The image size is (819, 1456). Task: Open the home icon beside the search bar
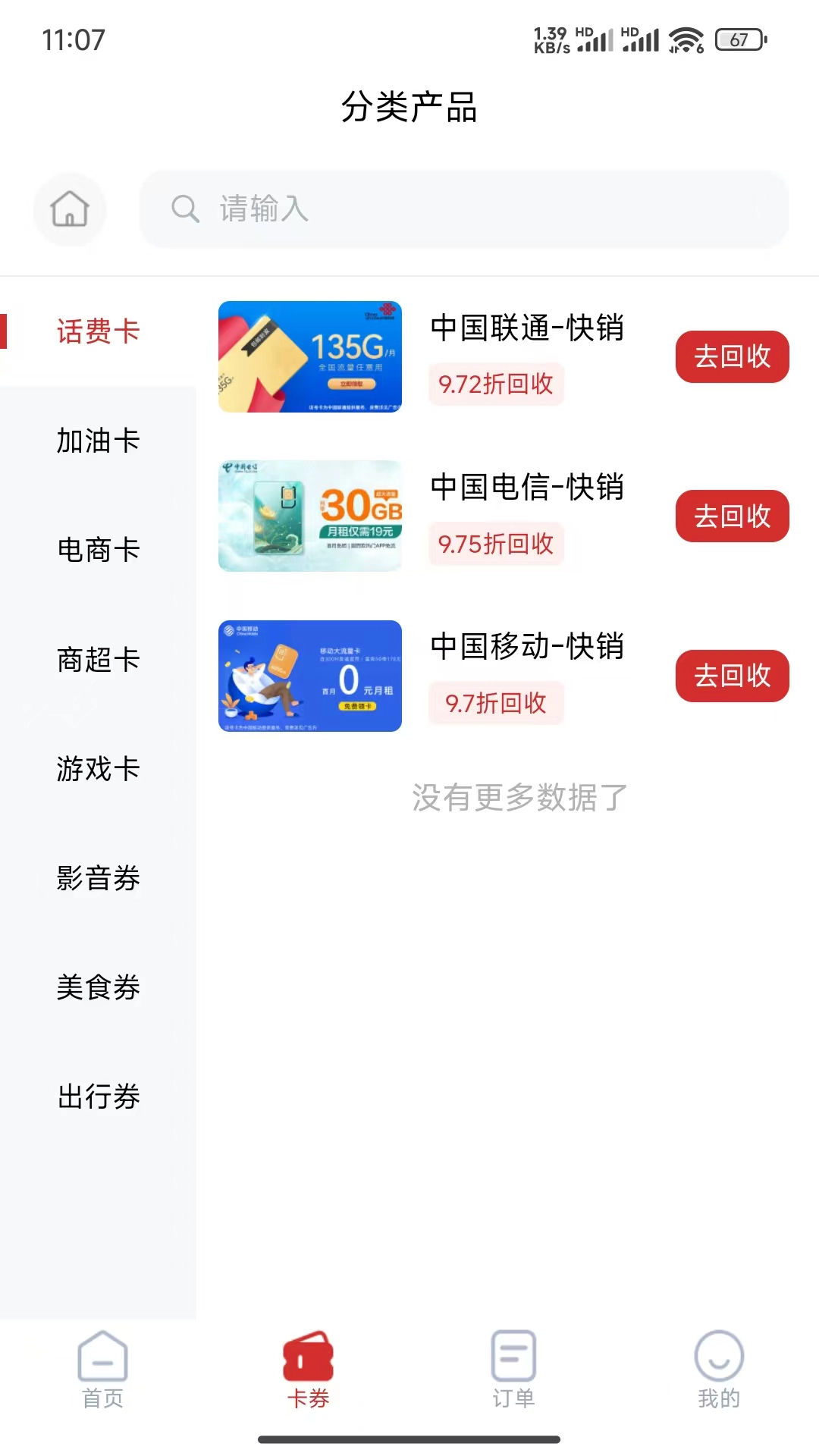click(x=70, y=209)
